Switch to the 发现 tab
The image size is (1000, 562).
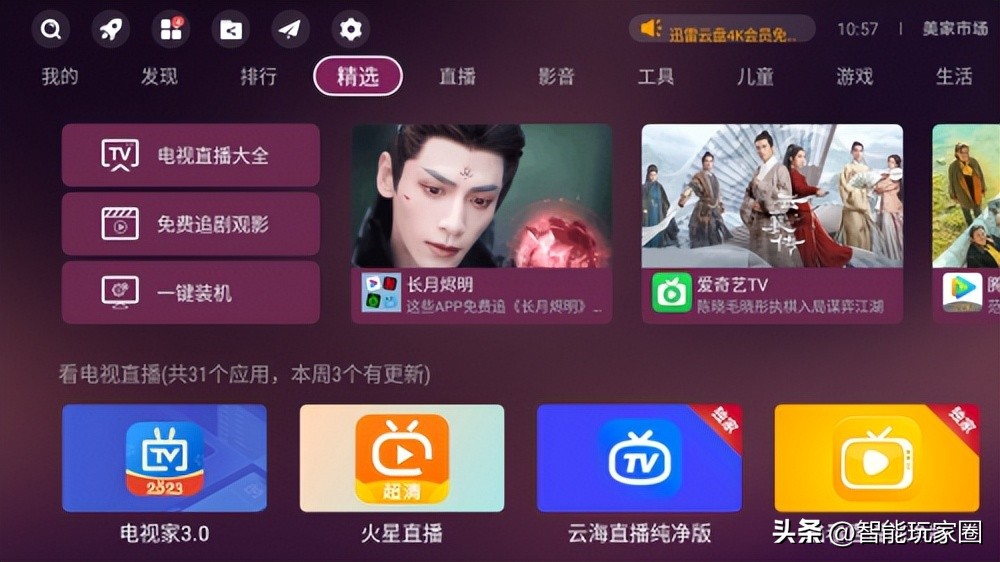(x=159, y=76)
